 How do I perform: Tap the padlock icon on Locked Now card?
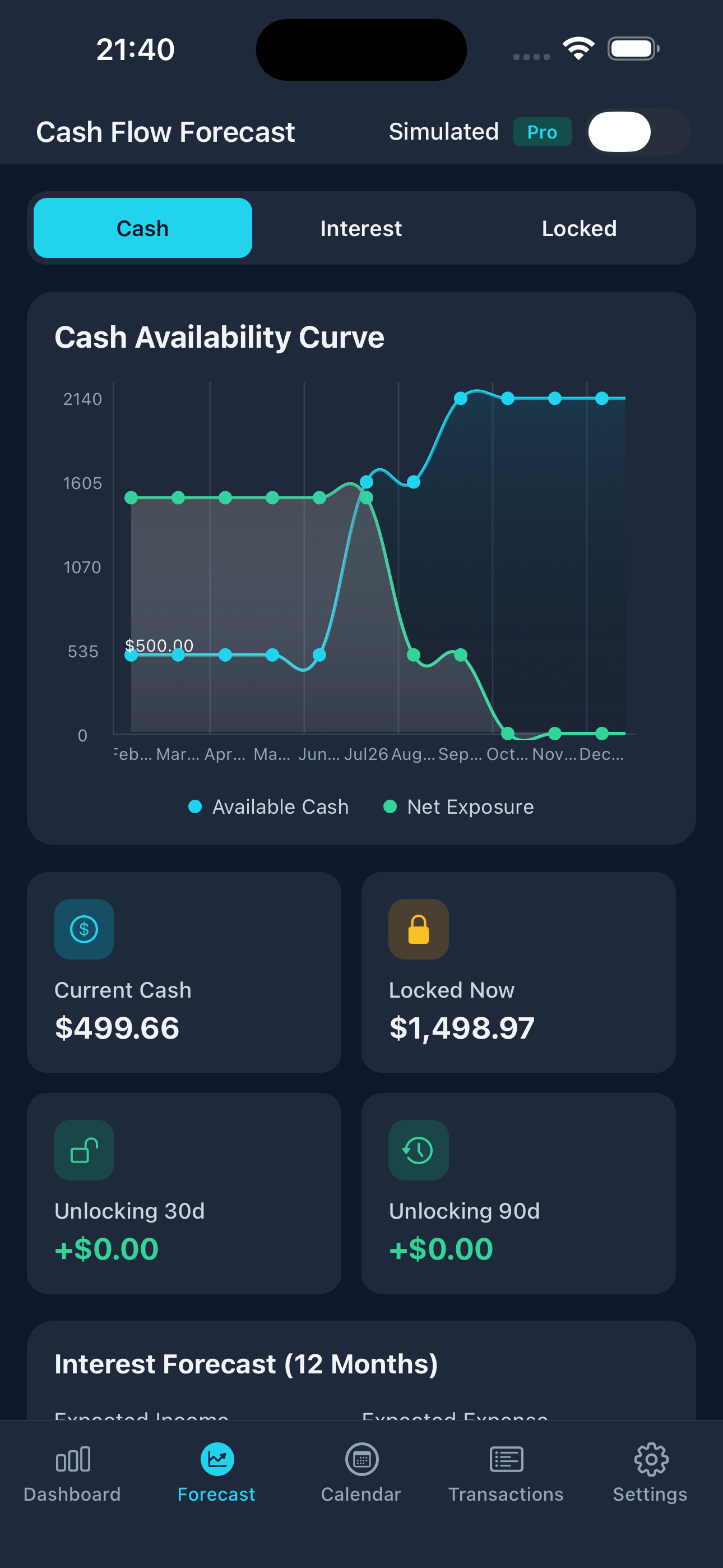point(418,929)
